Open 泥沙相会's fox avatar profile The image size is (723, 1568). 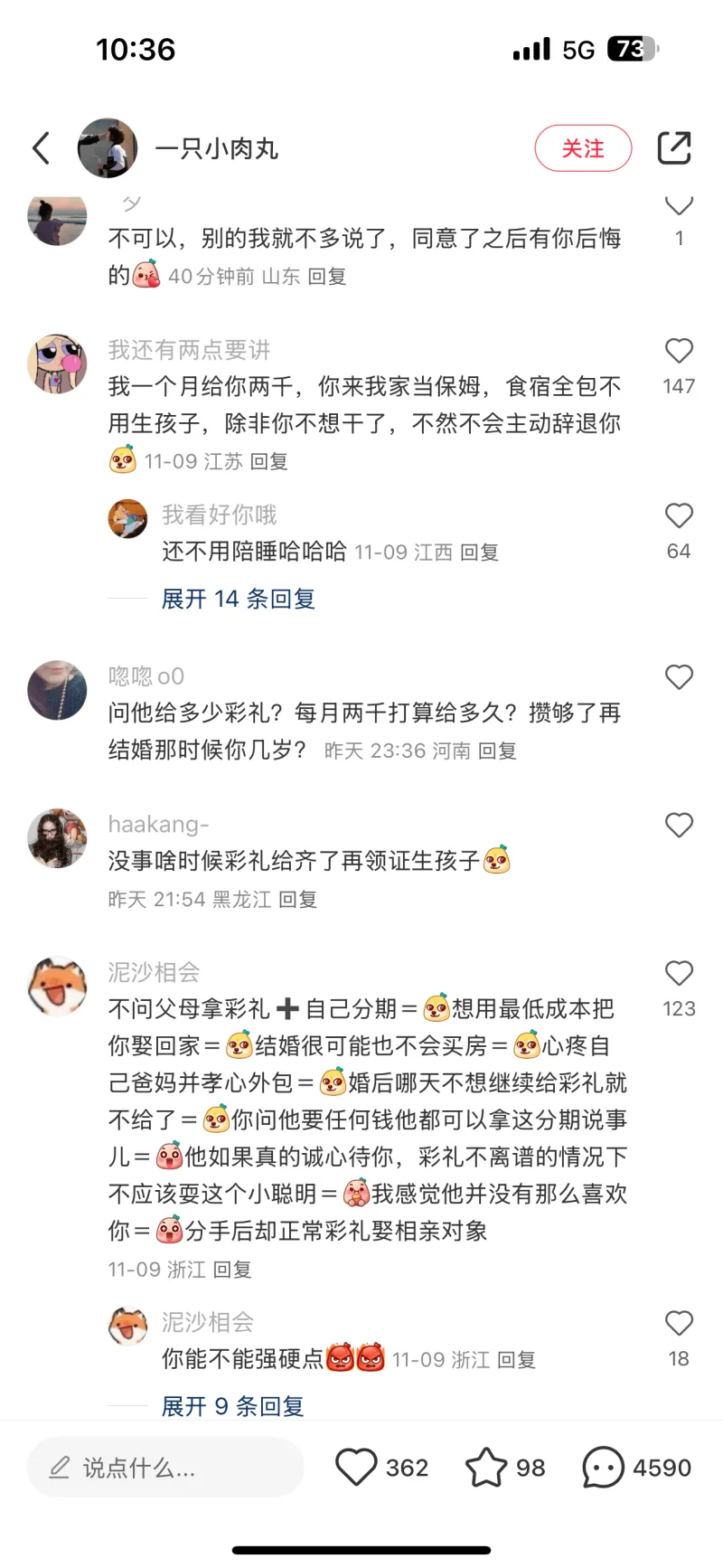click(57, 986)
